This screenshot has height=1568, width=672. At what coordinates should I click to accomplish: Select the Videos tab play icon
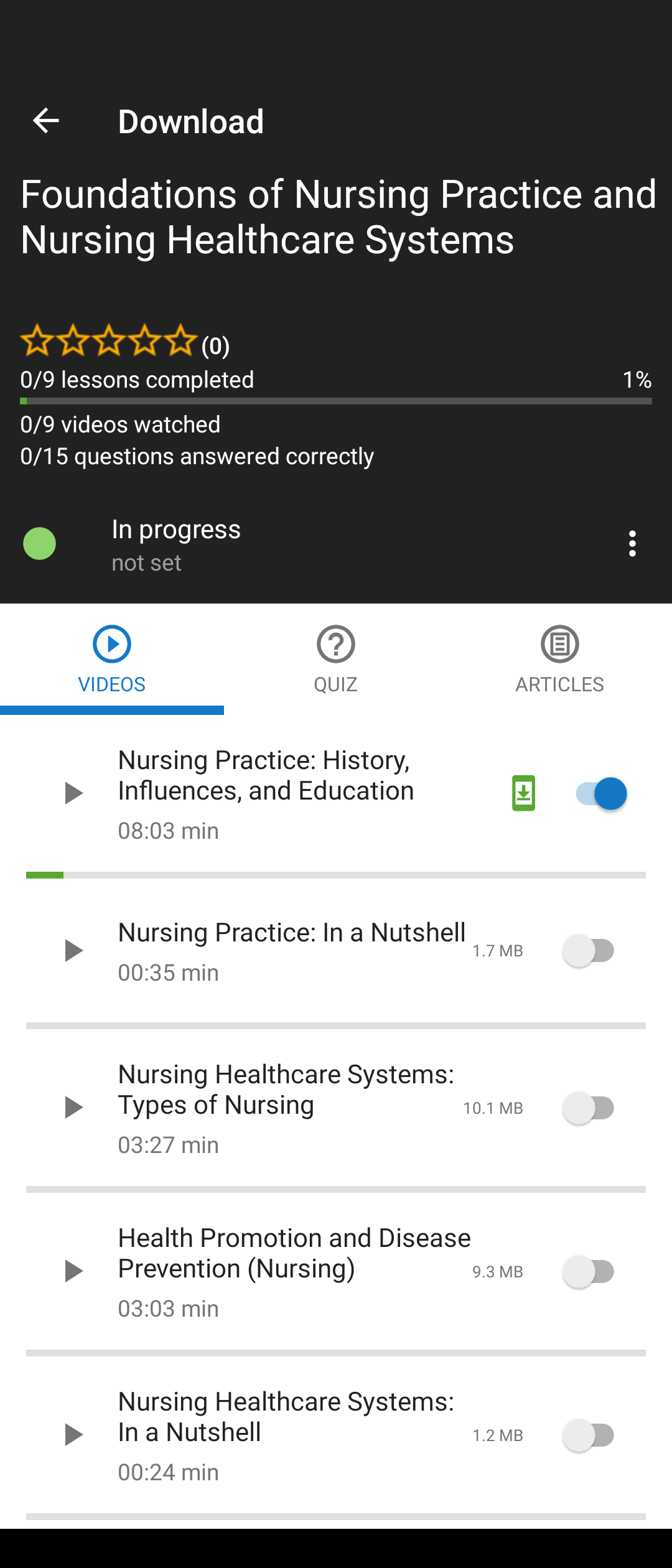[x=112, y=645]
